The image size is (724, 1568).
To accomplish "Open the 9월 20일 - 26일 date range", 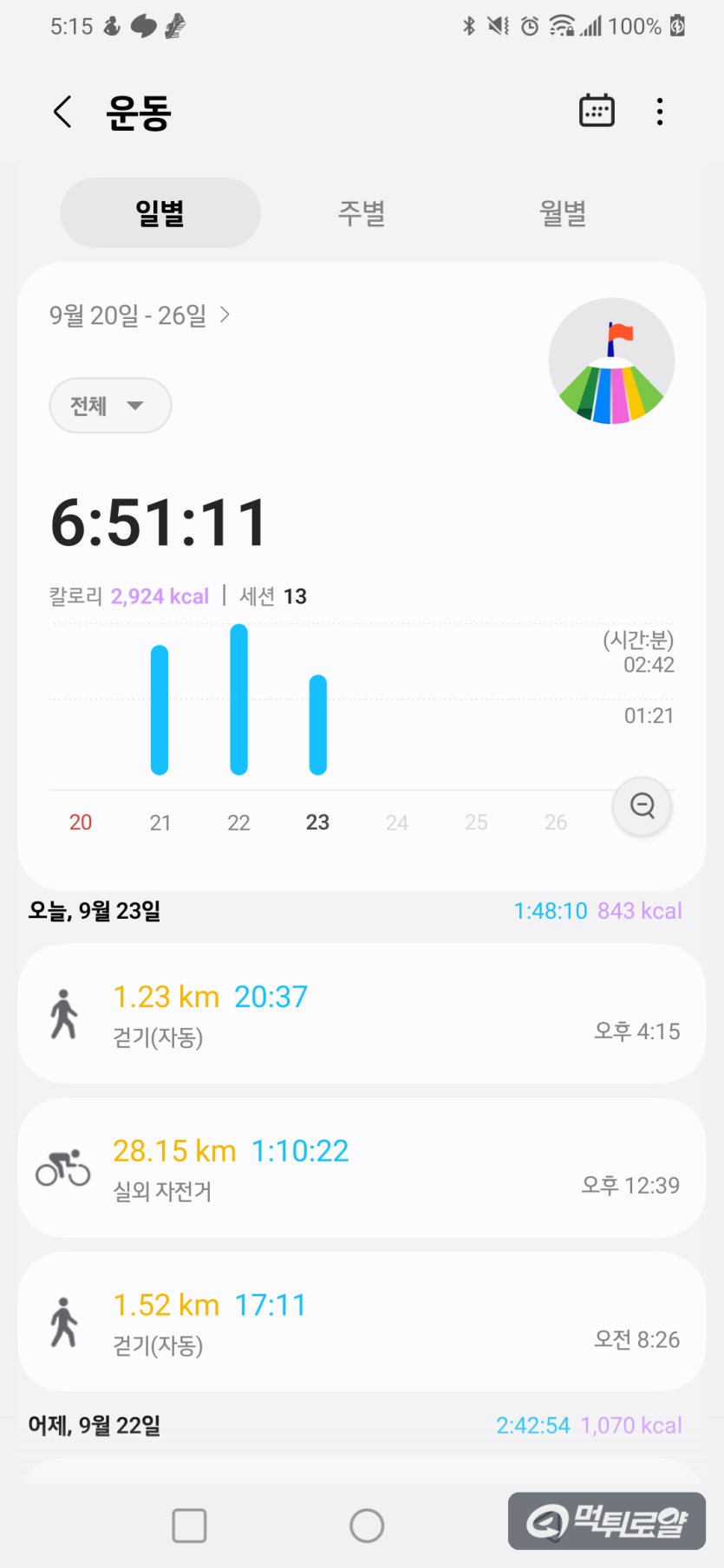I will (x=140, y=316).
